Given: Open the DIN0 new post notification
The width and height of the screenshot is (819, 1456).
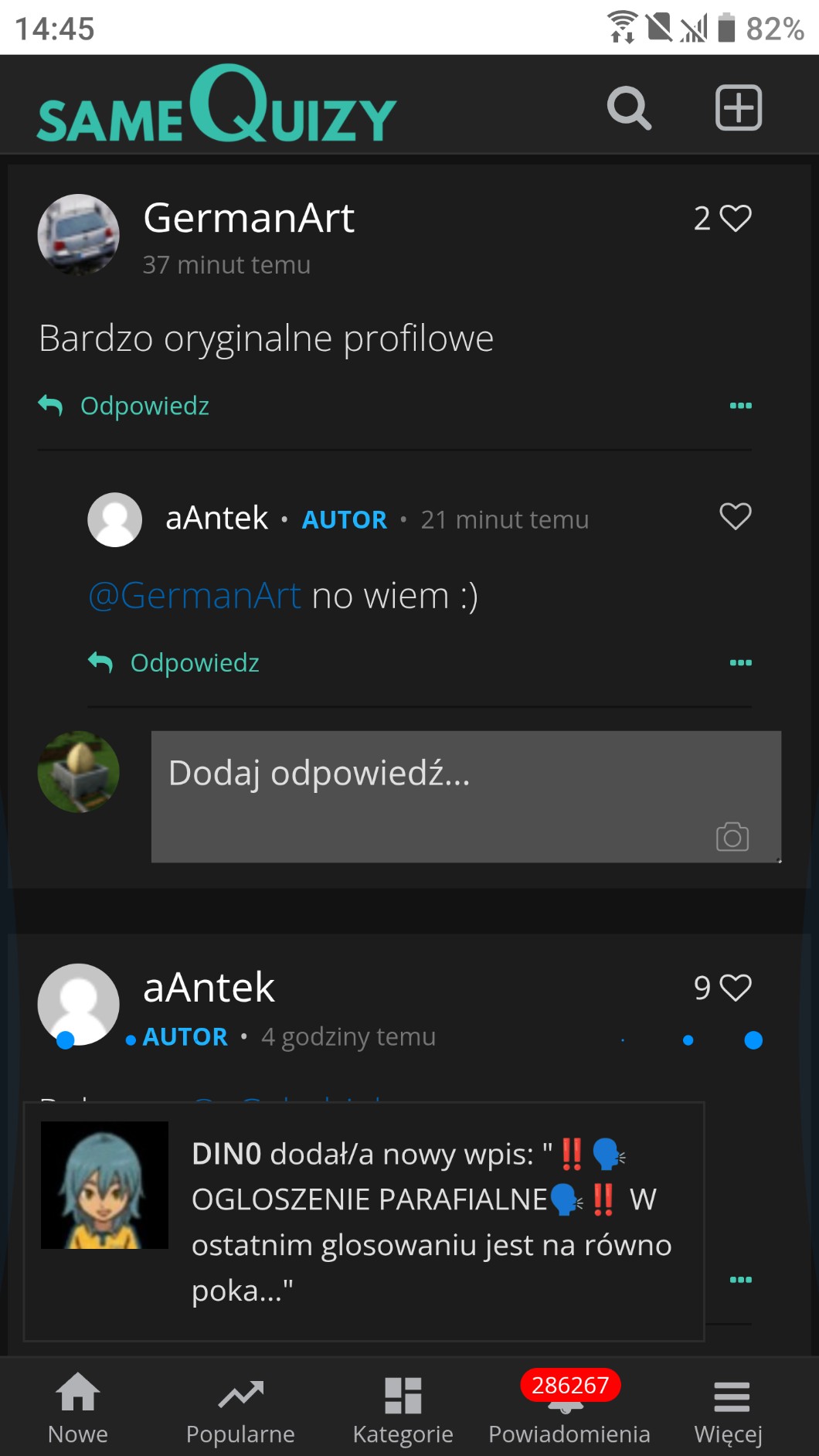Looking at the screenshot, I should pyautogui.click(x=364, y=1222).
